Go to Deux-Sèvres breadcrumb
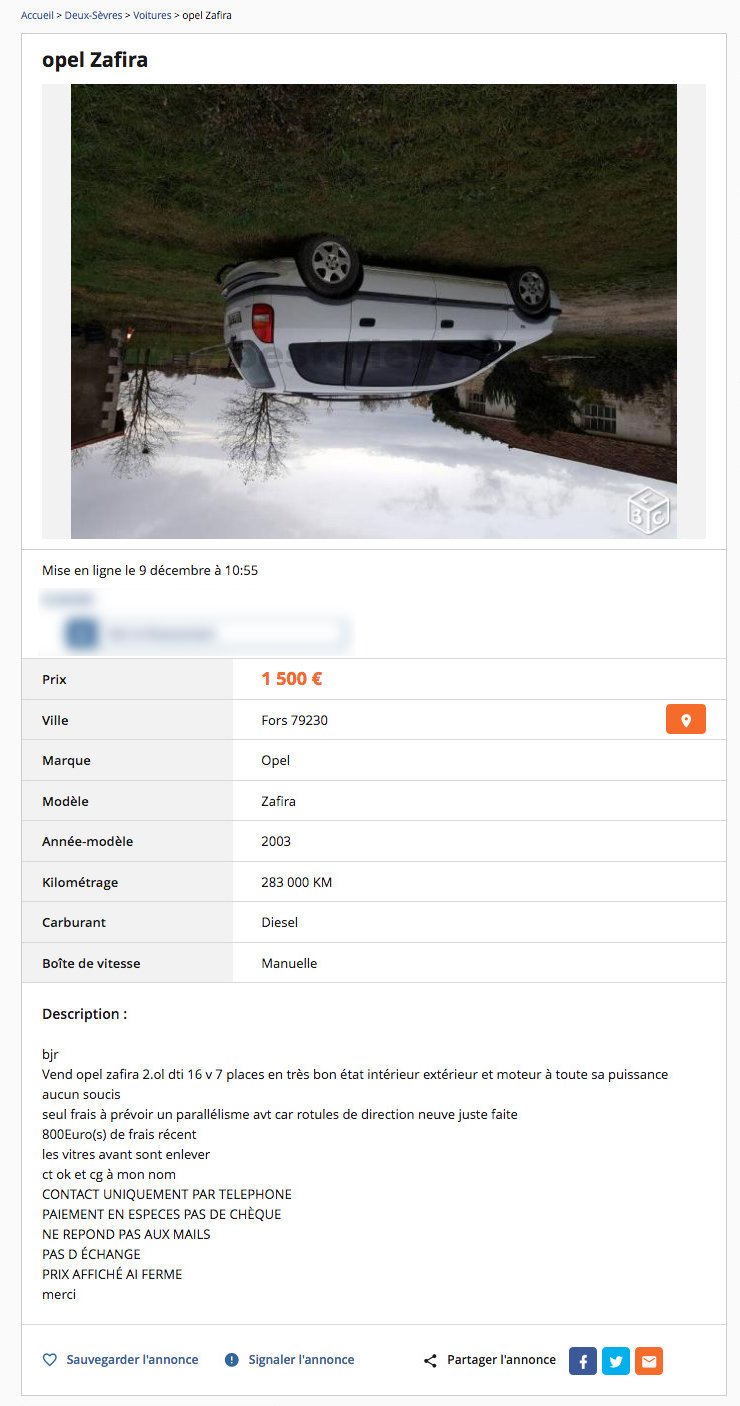The width and height of the screenshot is (740, 1406). pyautogui.click(x=93, y=16)
